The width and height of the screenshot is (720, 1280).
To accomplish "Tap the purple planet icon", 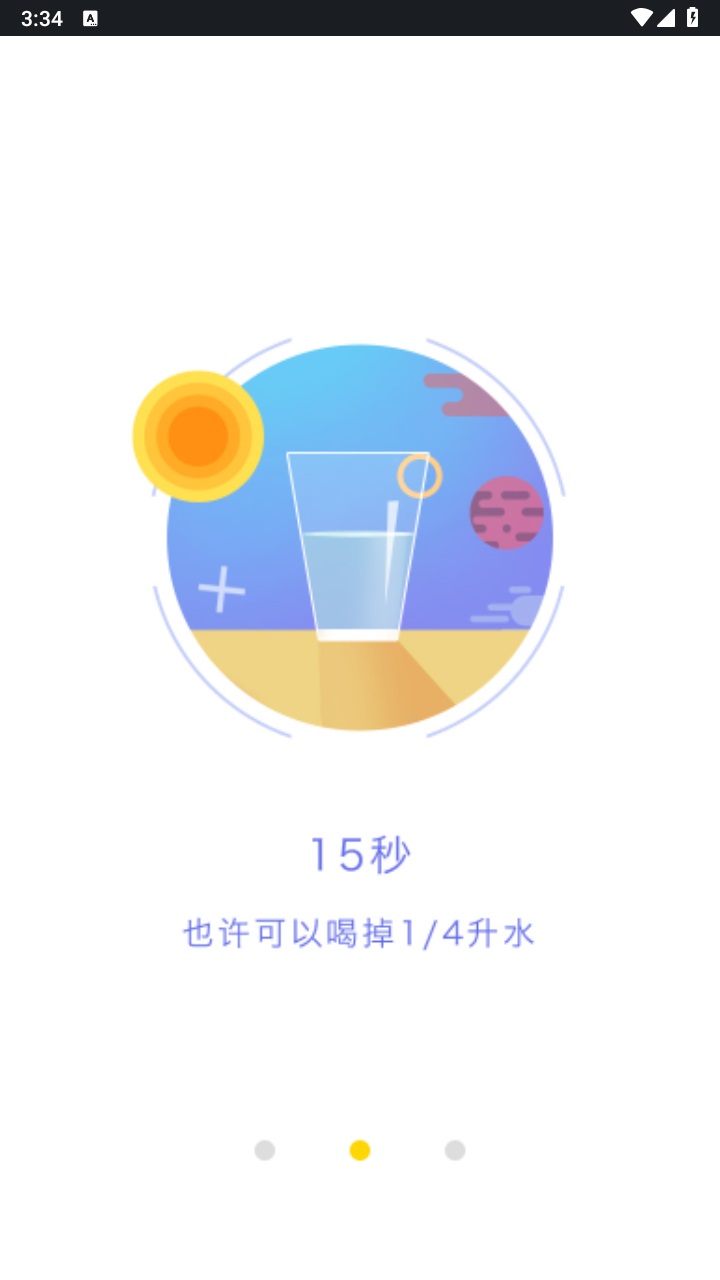I will point(508,513).
